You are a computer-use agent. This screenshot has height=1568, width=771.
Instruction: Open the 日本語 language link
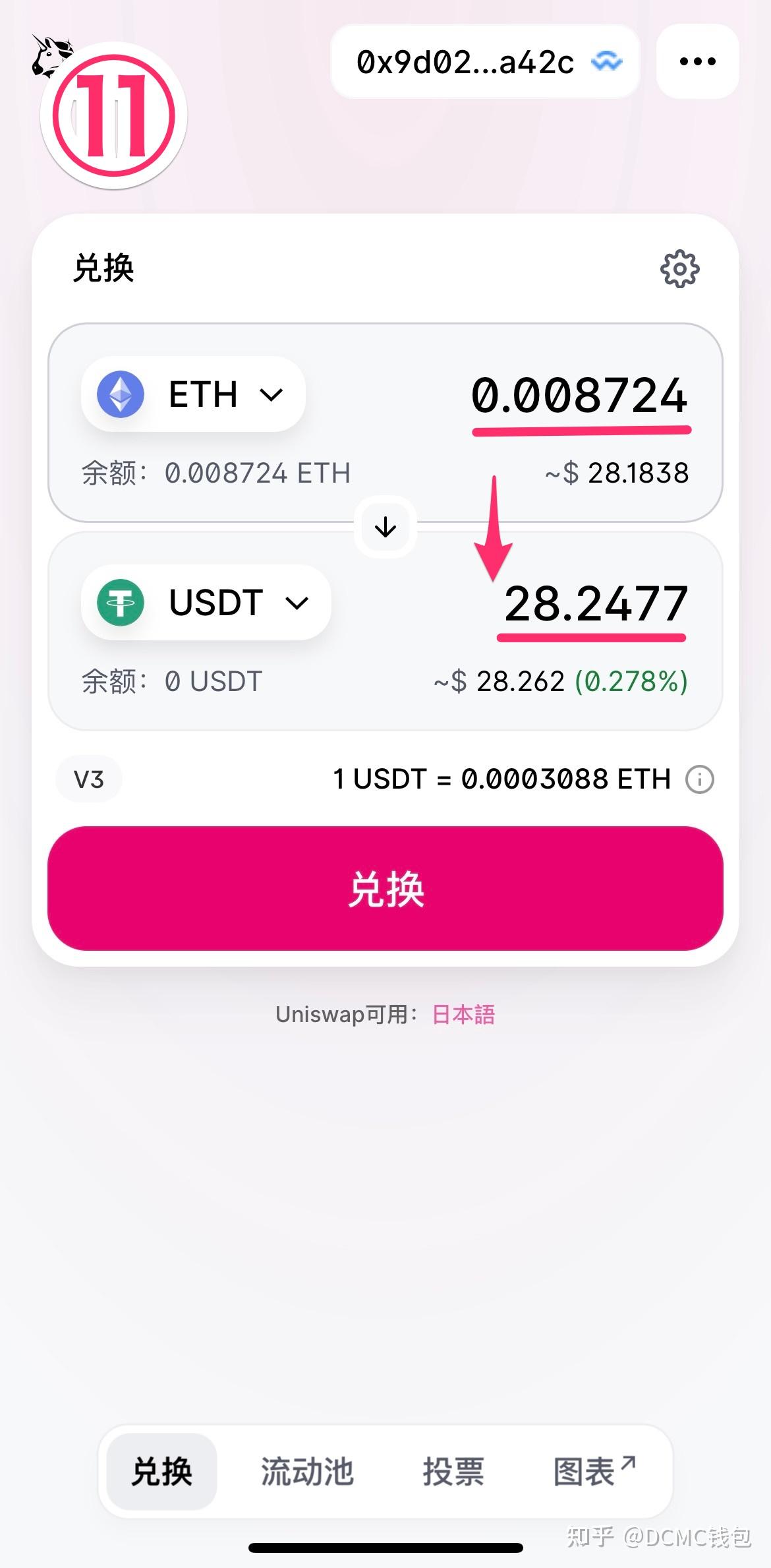463,1014
